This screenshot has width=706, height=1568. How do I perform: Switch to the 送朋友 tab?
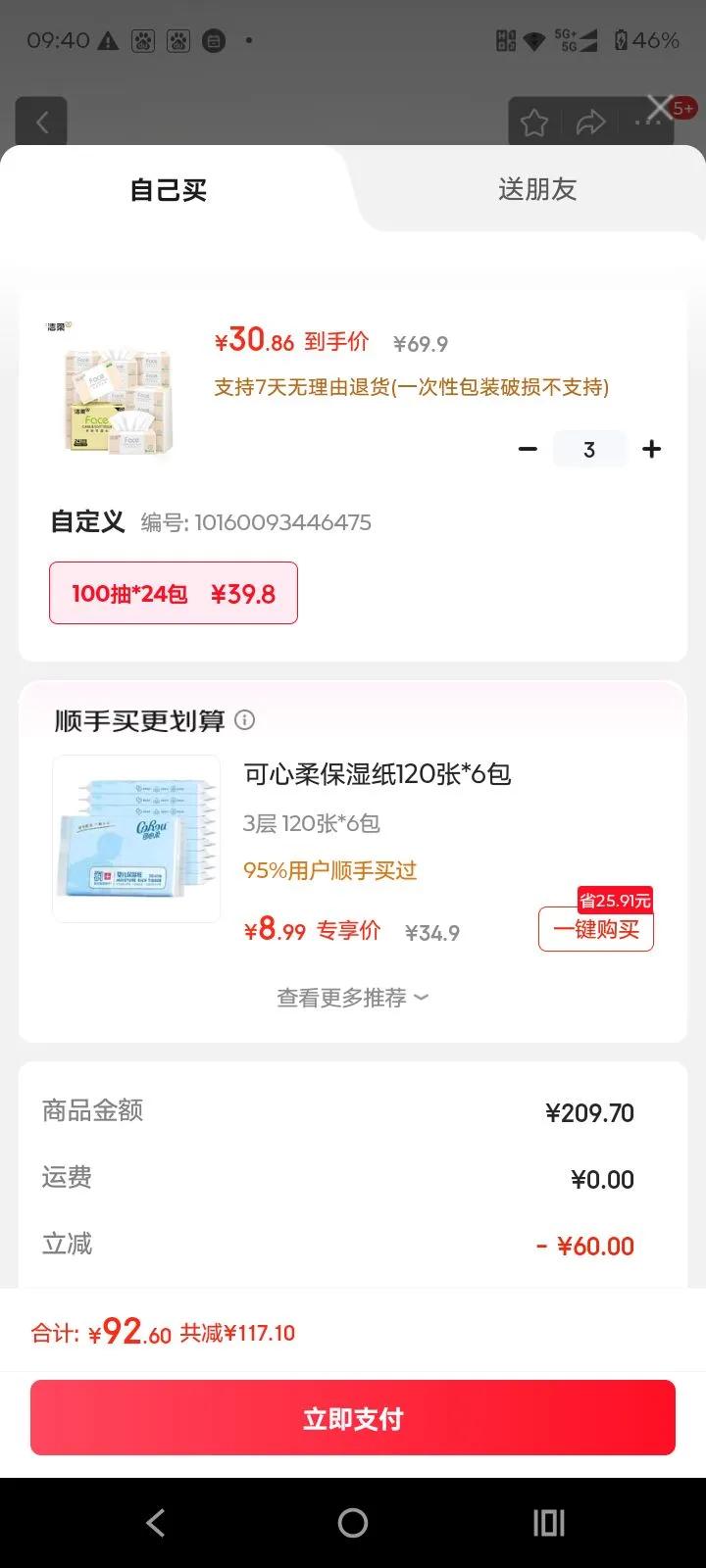point(537,189)
